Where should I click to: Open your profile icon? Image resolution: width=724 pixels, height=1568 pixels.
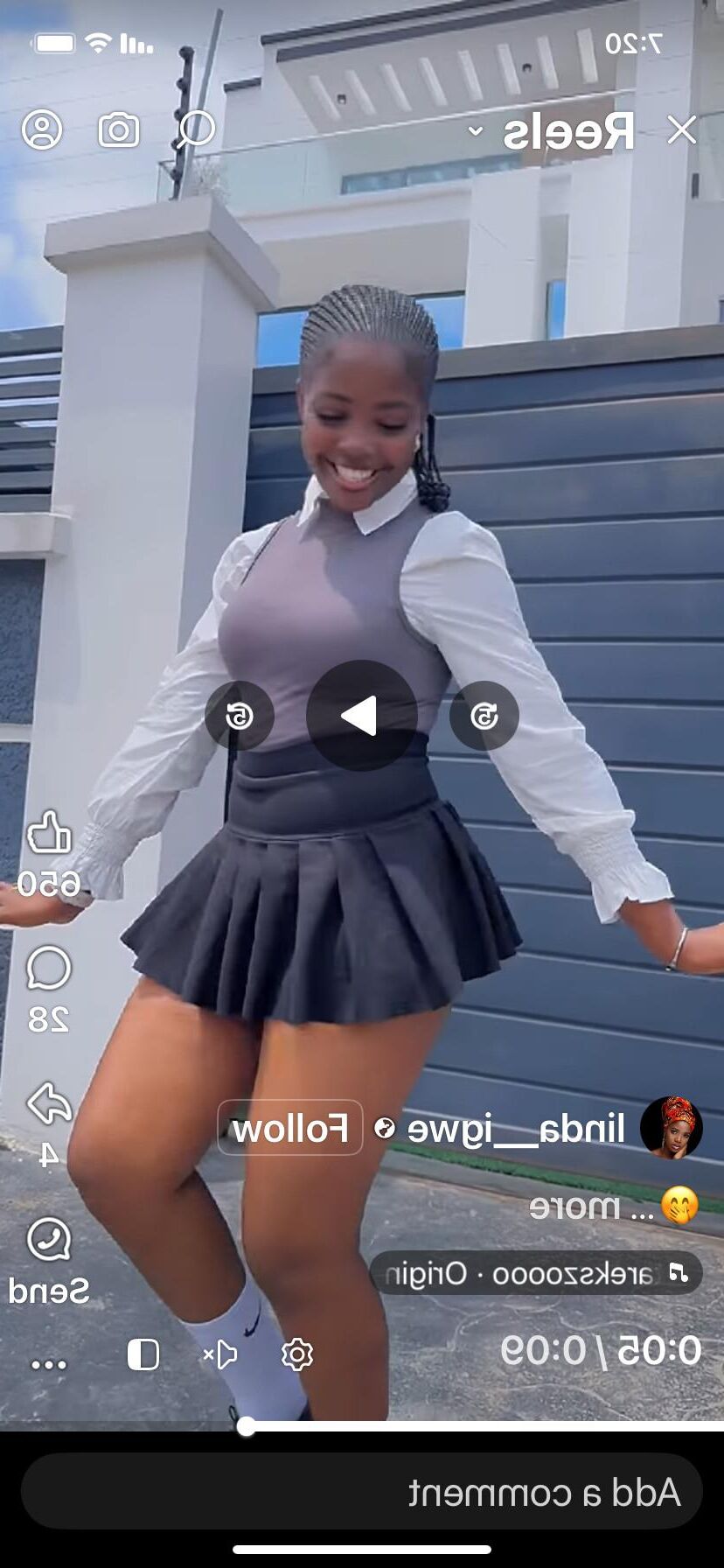tap(42, 130)
